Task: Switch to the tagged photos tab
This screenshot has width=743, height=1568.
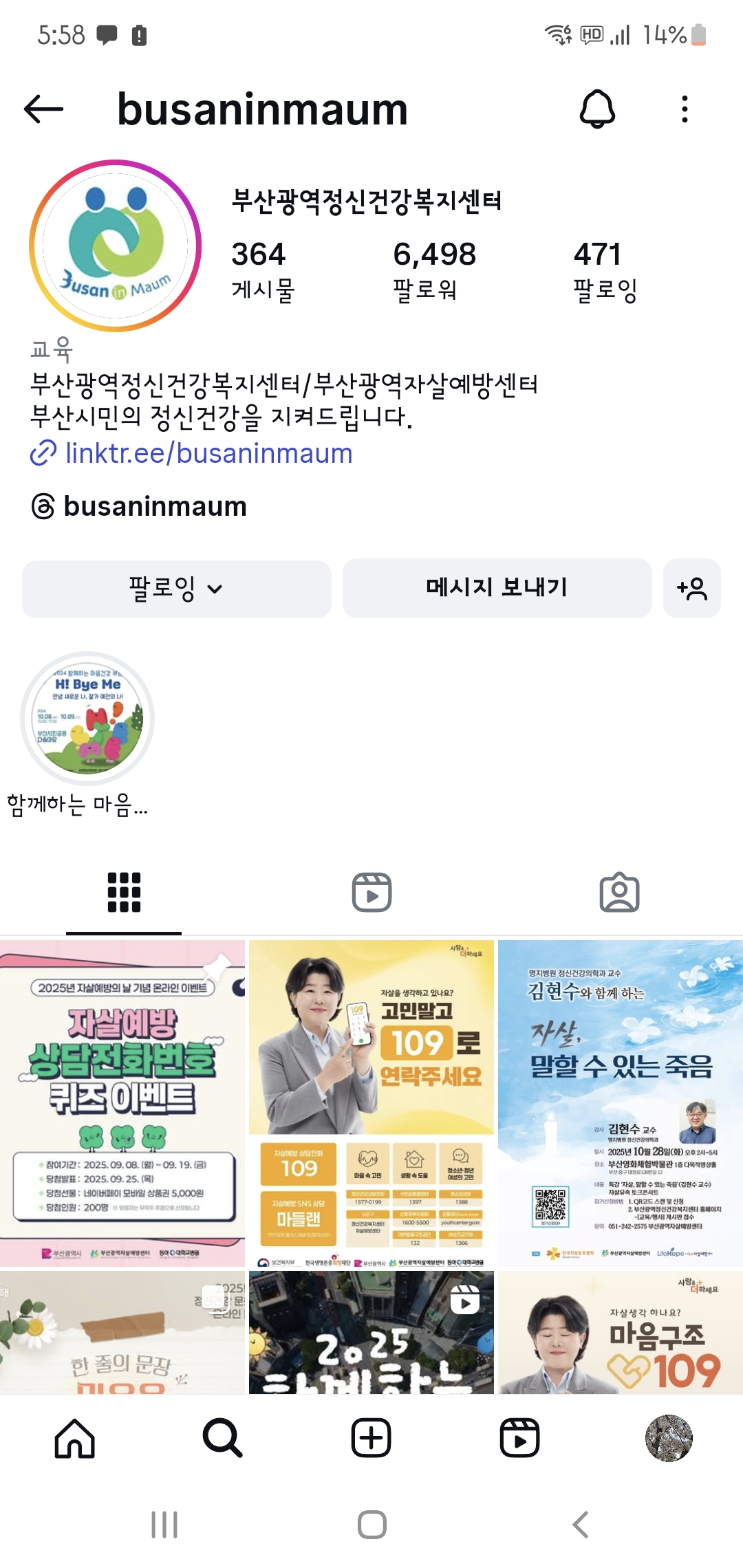Action: click(x=619, y=893)
